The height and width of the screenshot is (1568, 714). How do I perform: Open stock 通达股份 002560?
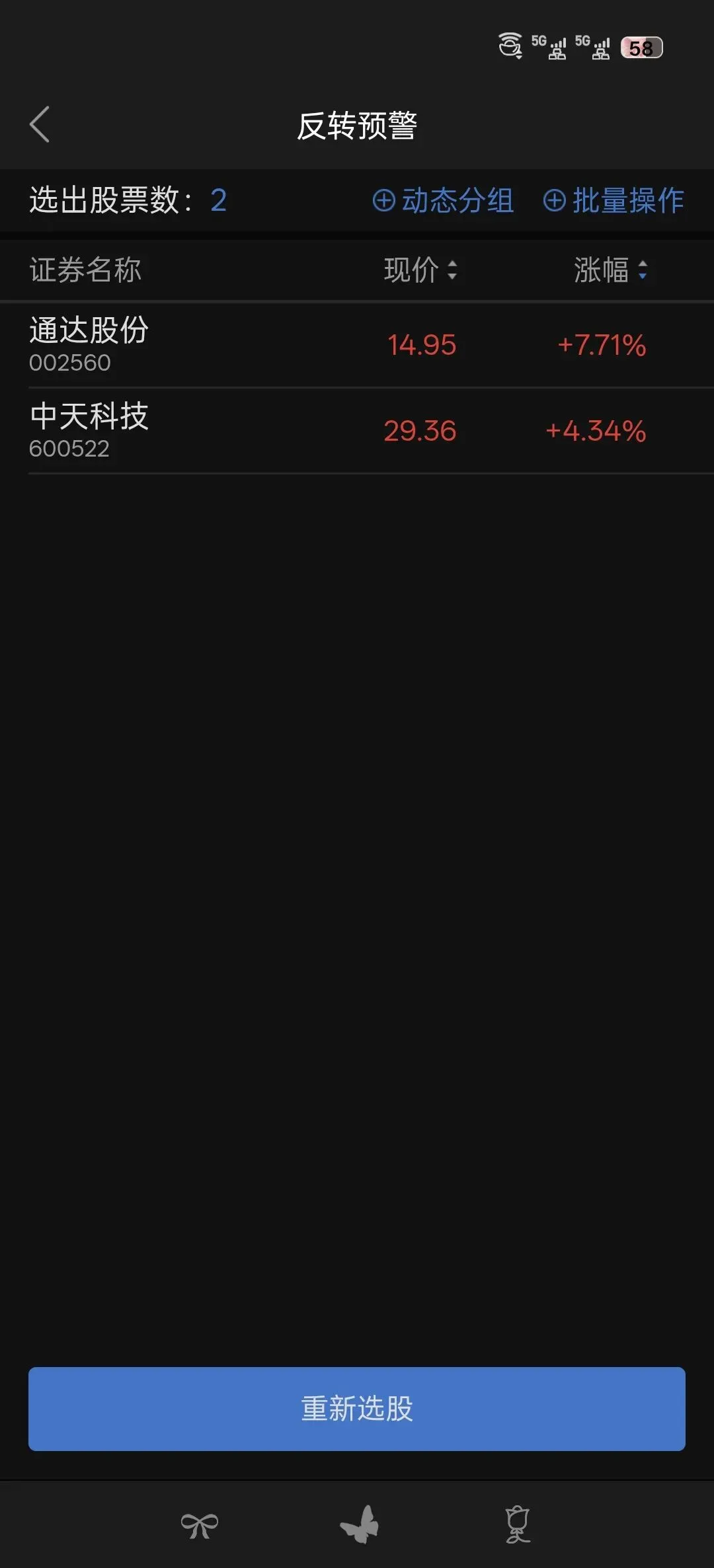(x=357, y=345)
